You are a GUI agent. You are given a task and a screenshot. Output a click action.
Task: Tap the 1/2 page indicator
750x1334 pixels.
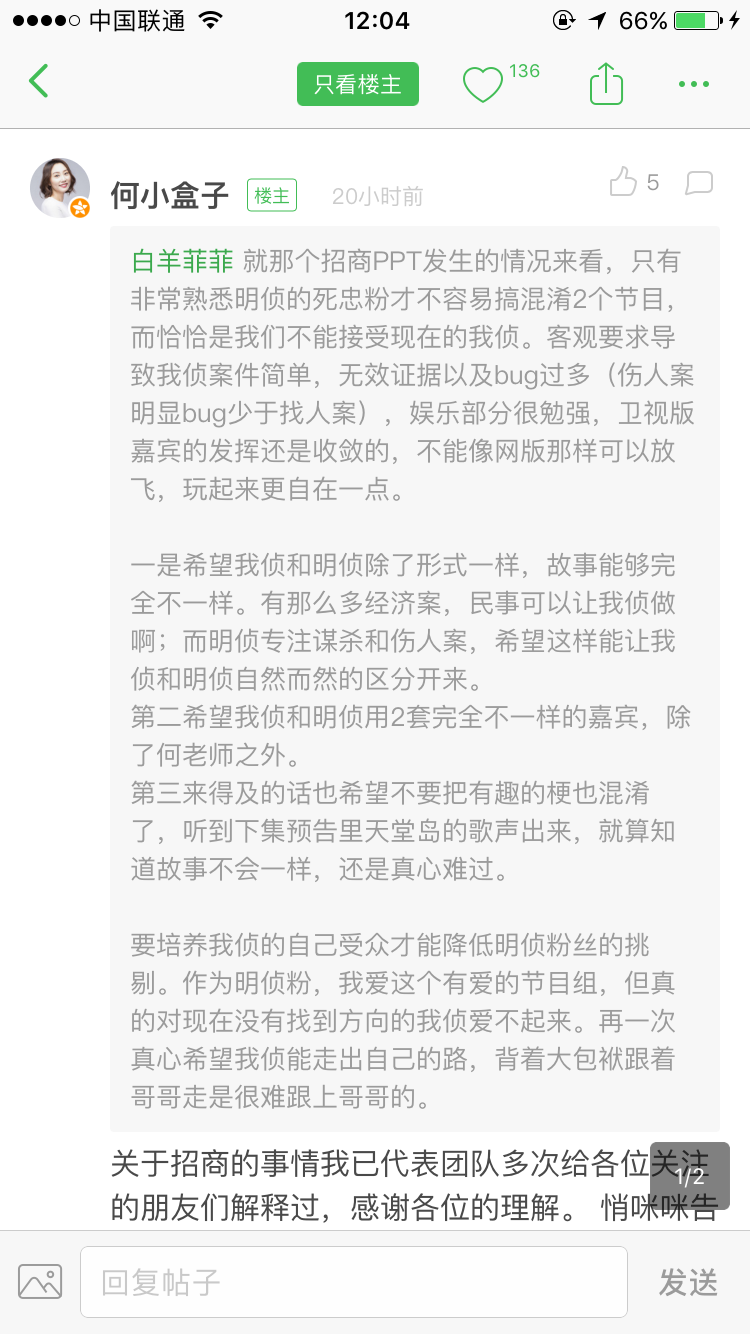[x=690, y=1176]
